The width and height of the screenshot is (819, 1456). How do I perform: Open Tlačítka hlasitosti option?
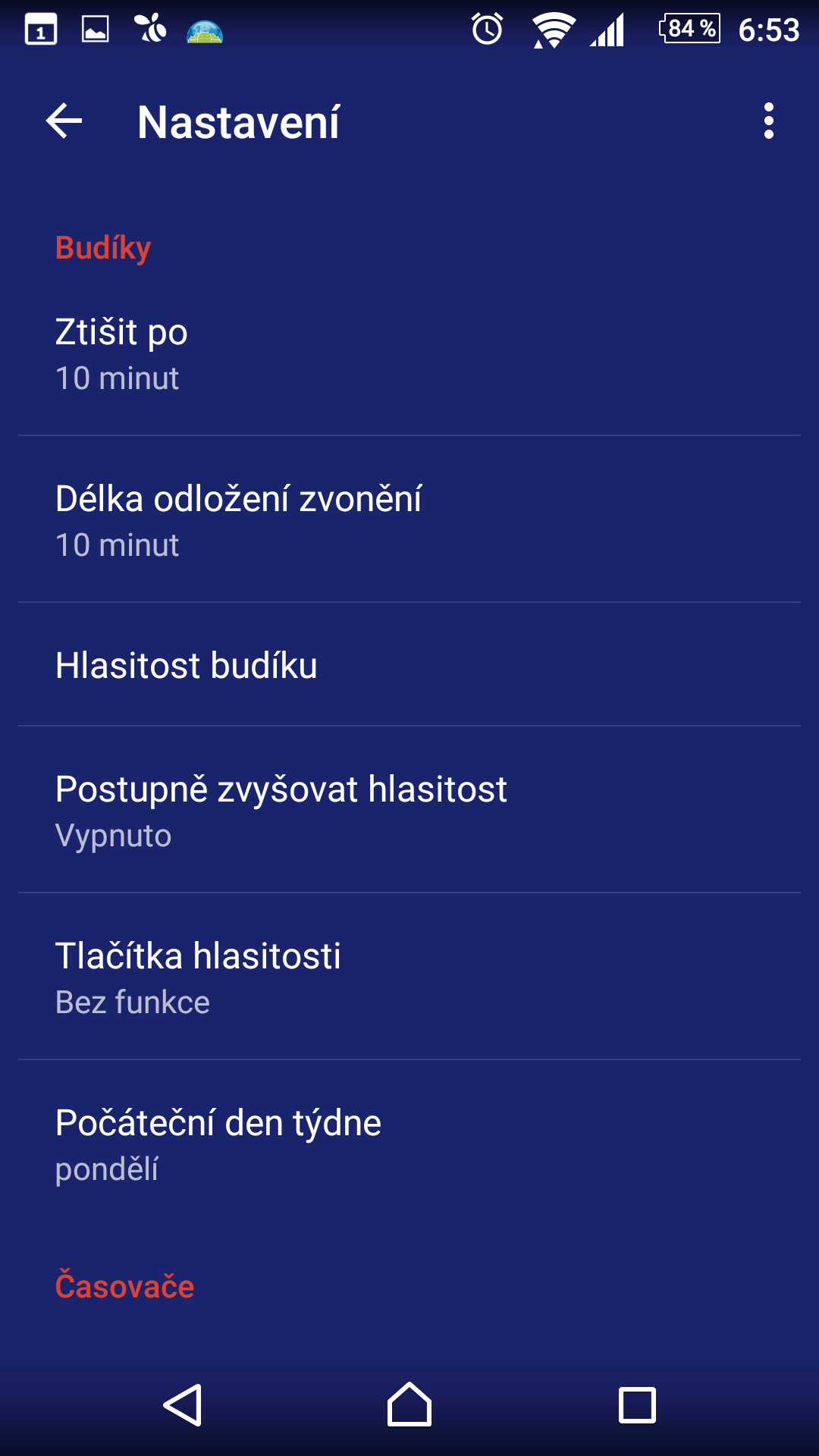[x=409, y=977]
